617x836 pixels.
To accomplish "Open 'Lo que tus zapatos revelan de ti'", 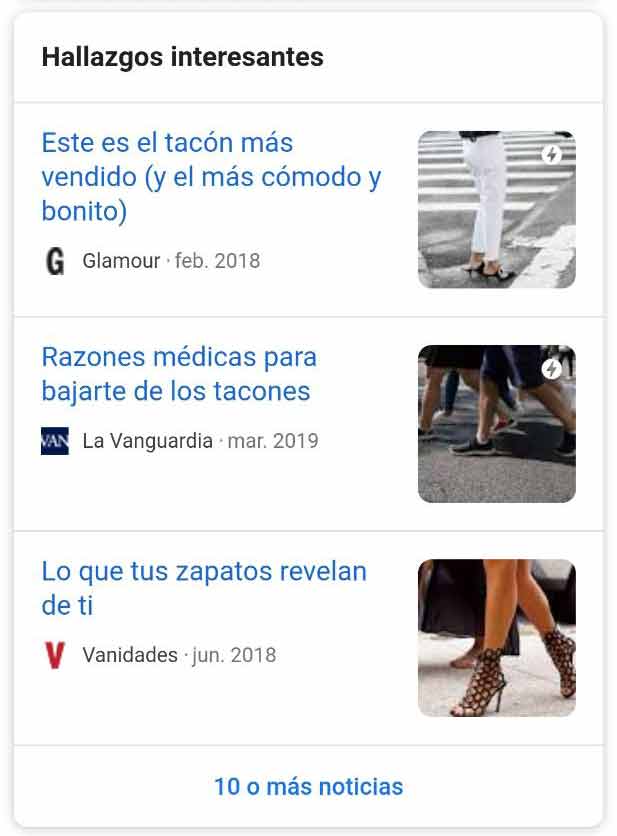I will click(203, 588).
